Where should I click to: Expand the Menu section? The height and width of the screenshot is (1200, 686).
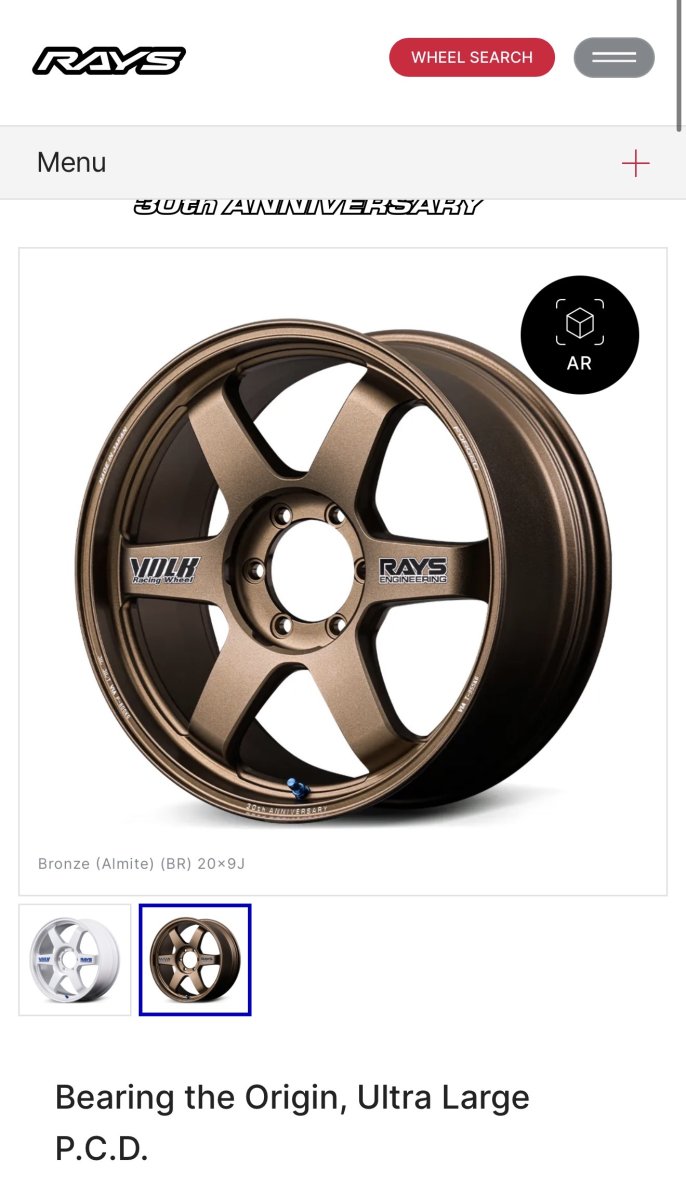(x=635, y=163)
